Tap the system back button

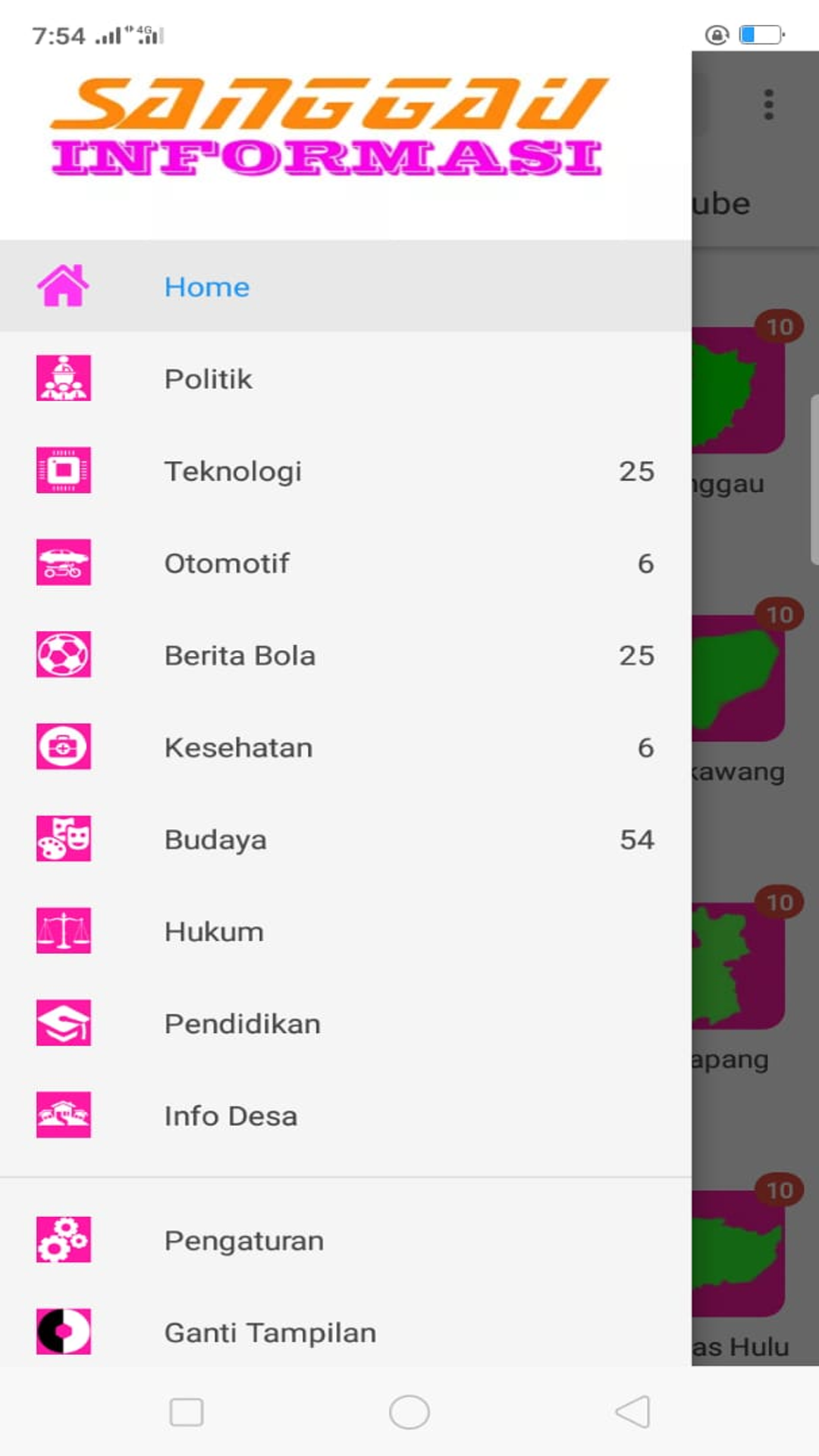tap(633, 1412)
